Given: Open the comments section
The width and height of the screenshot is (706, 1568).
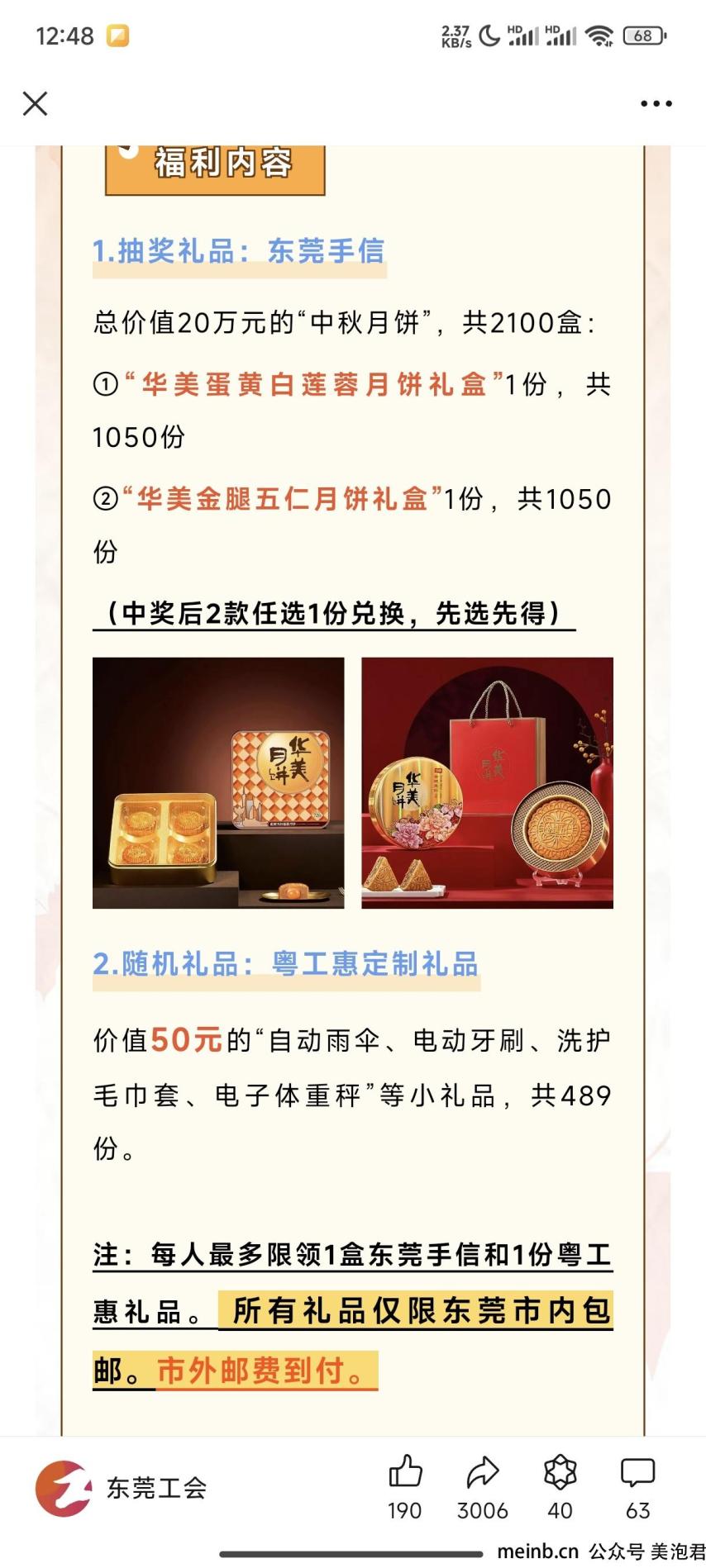Looking at the screenshot, I should coord(637,1473).
